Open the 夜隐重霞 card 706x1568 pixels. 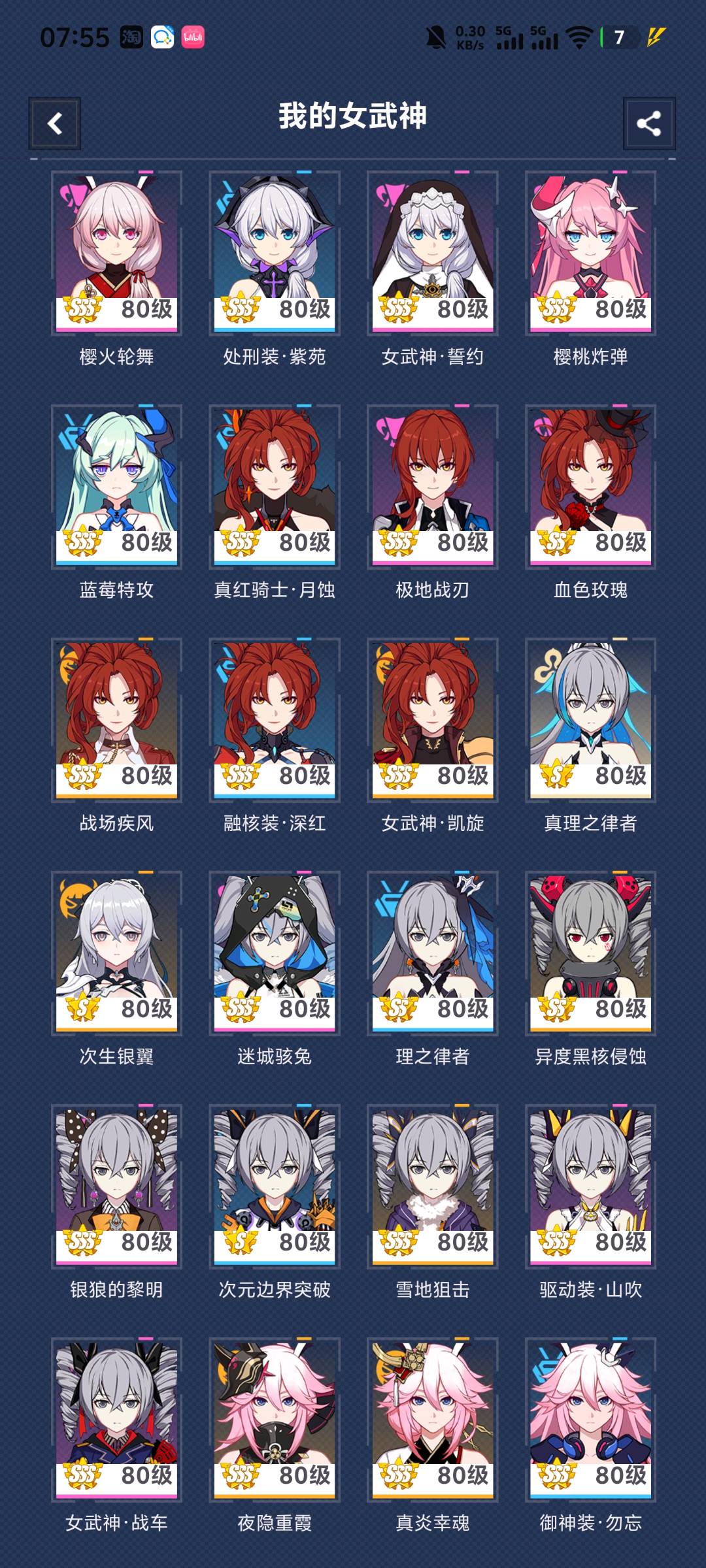click(275, 1420)
